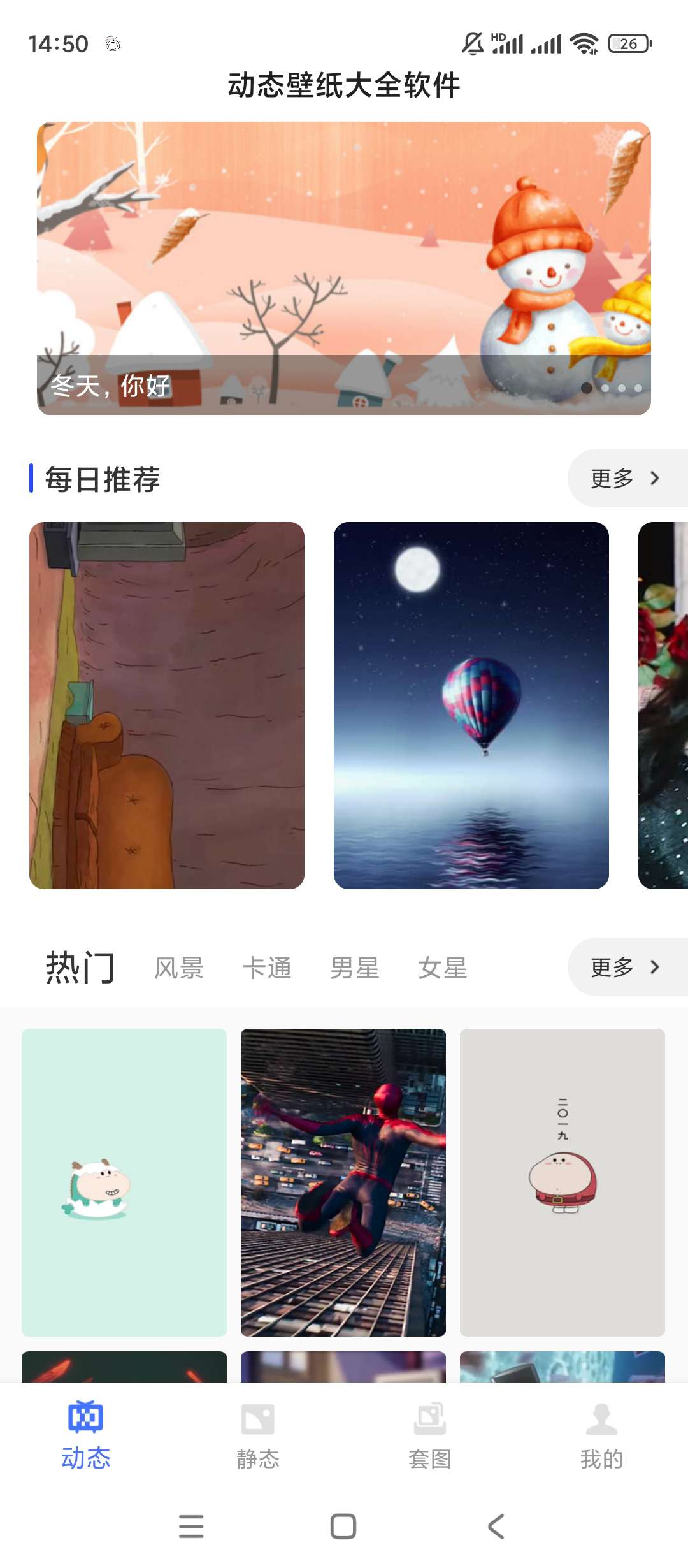
Task: Tap 更多 next to 每日推荐
Action: point(625,478)
